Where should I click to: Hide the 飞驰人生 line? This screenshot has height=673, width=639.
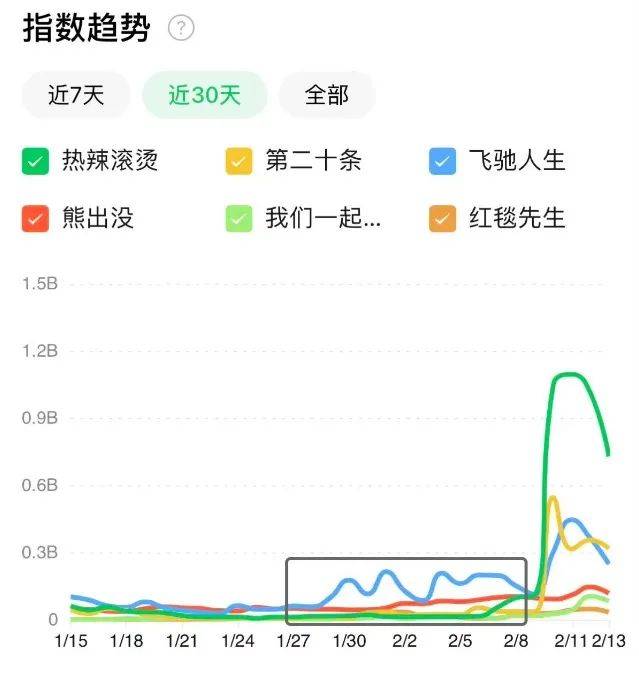tap(443, 160)
